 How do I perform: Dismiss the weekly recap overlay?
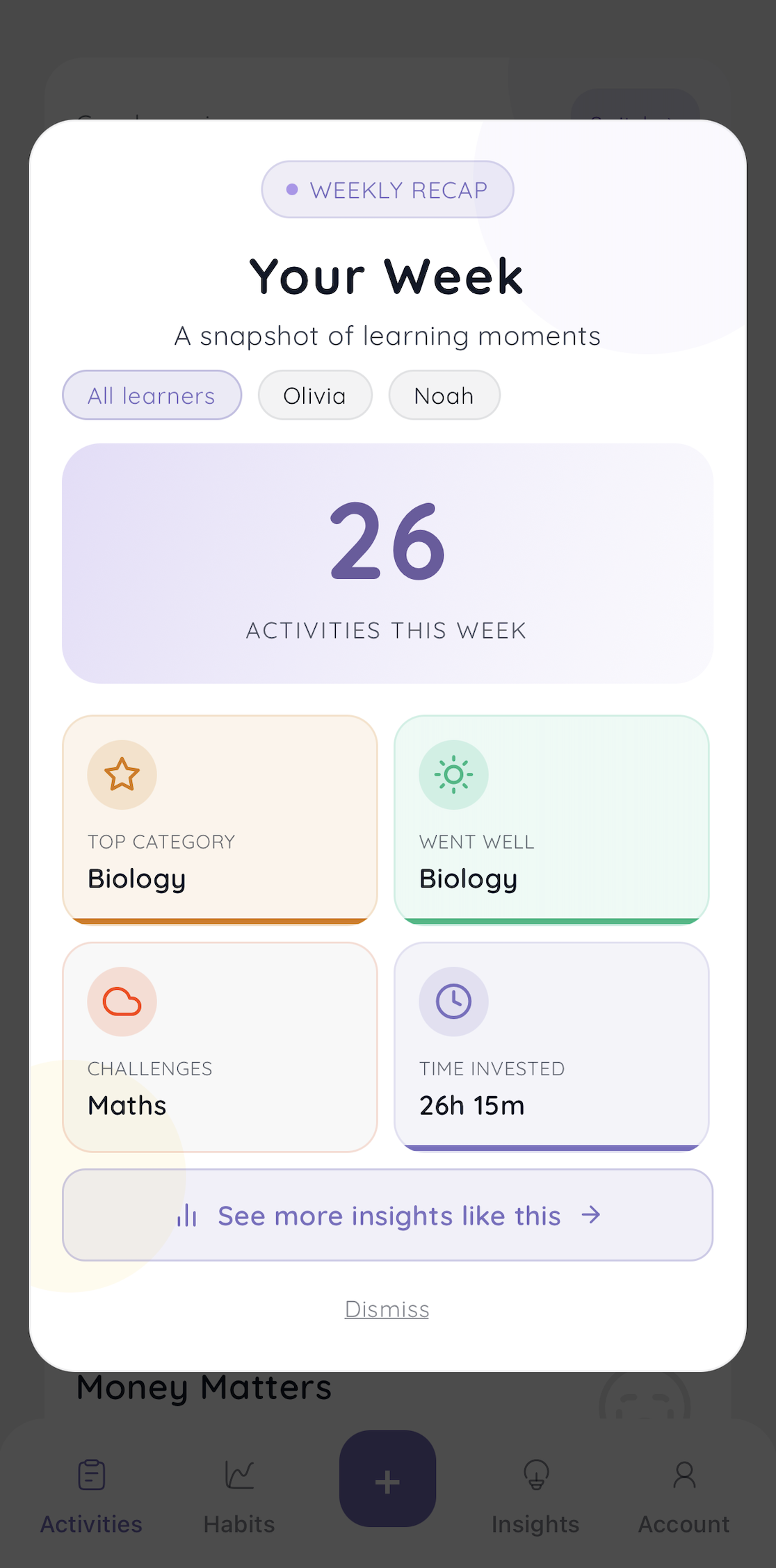(387, 1309)
